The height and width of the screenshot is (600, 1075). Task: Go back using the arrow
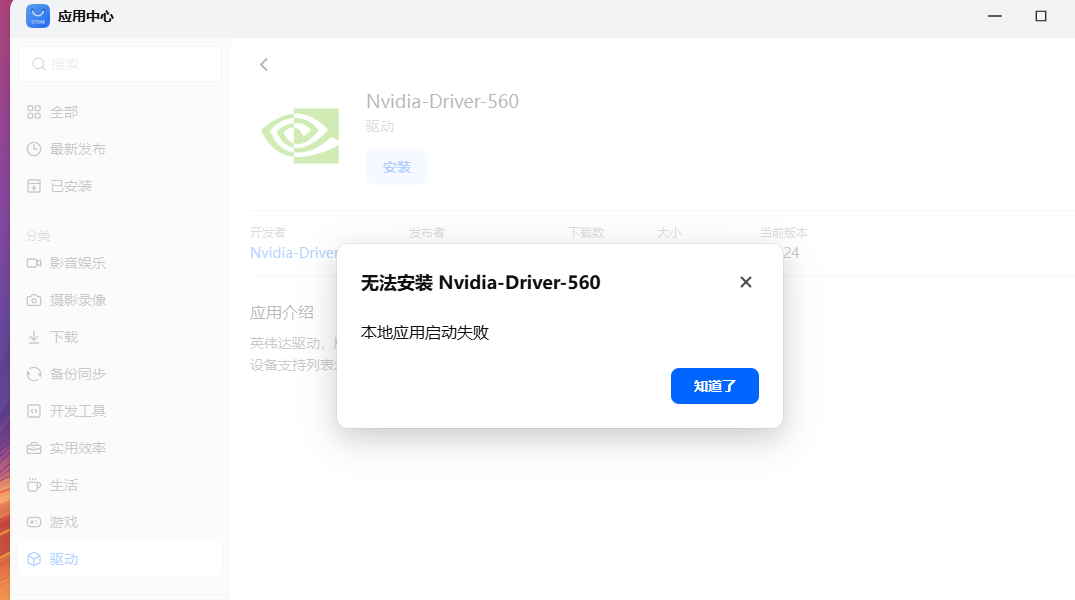(264, 65)
